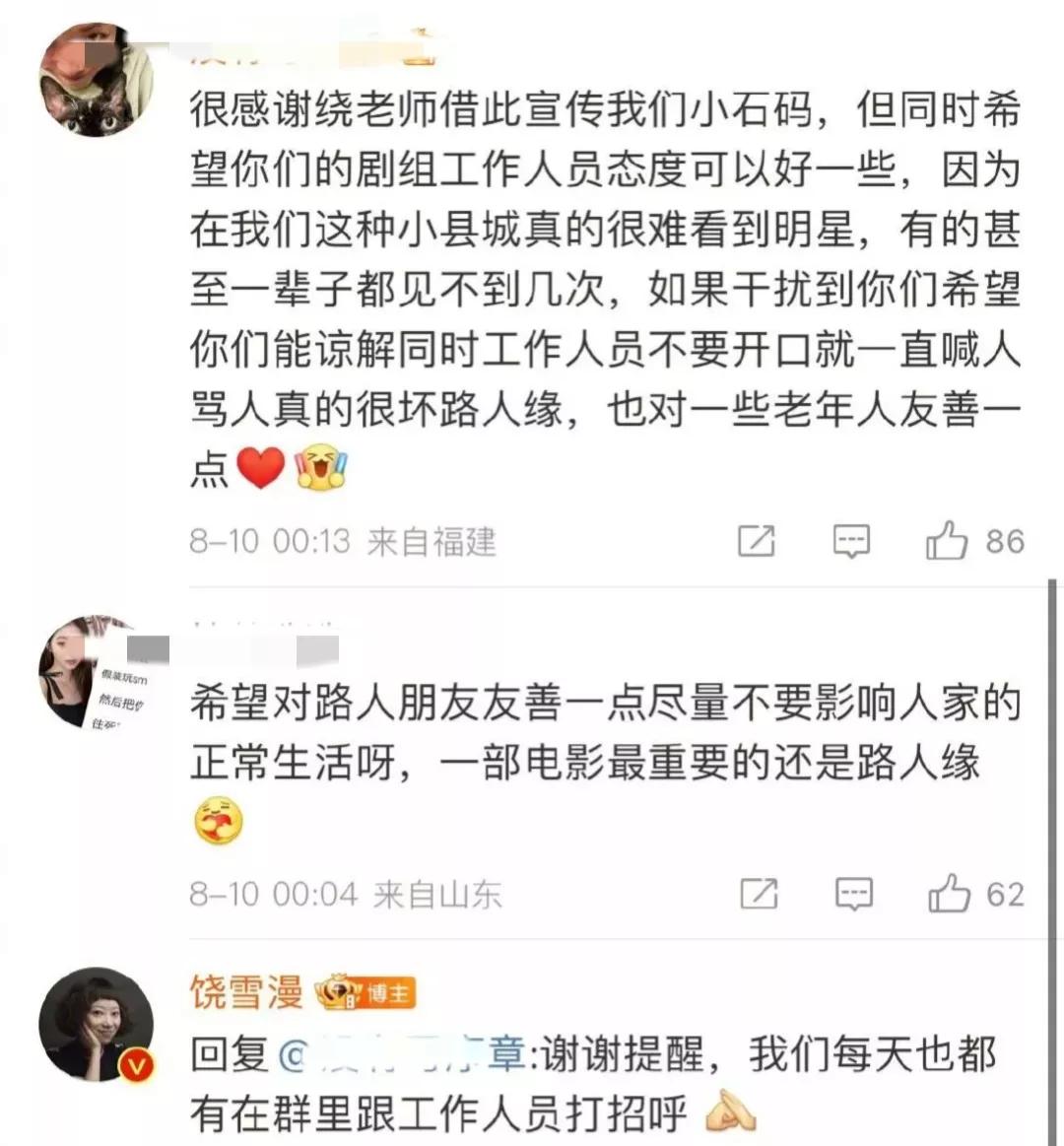This screenshot has height=1146, width=1064.
Task: Click the 博主 label beside the author name
Action: [390, 993]
